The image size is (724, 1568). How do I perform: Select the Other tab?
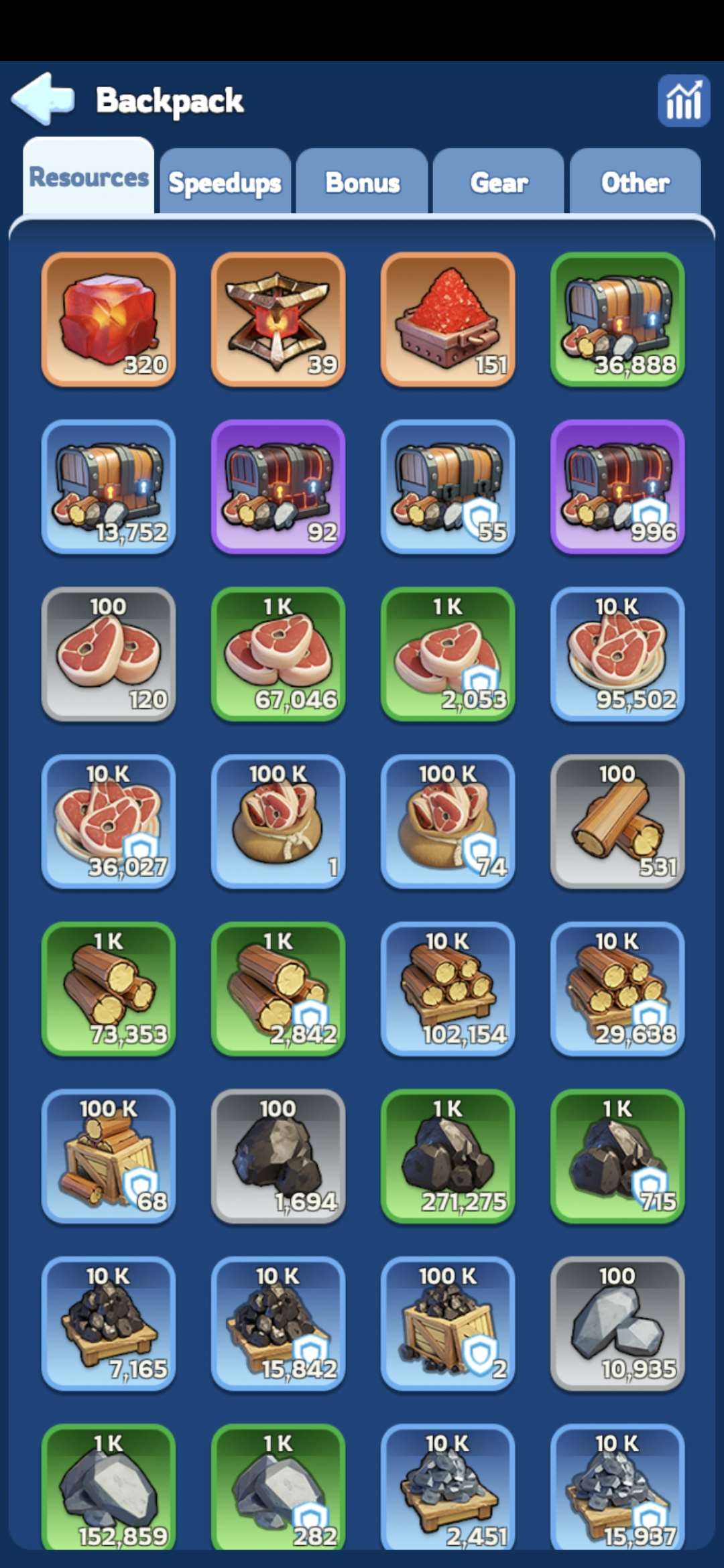pyautogui.click(x=635, y=182)
